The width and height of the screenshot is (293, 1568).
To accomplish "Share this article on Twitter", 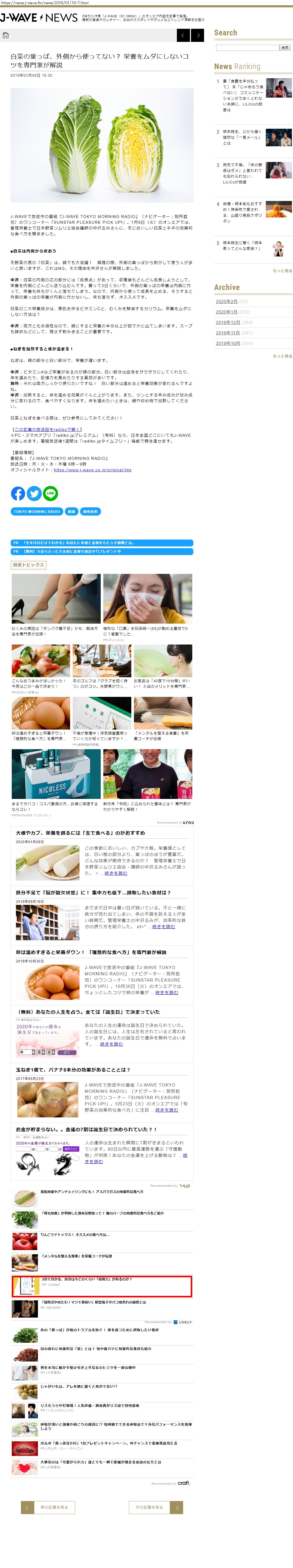I will click(34, 494).
